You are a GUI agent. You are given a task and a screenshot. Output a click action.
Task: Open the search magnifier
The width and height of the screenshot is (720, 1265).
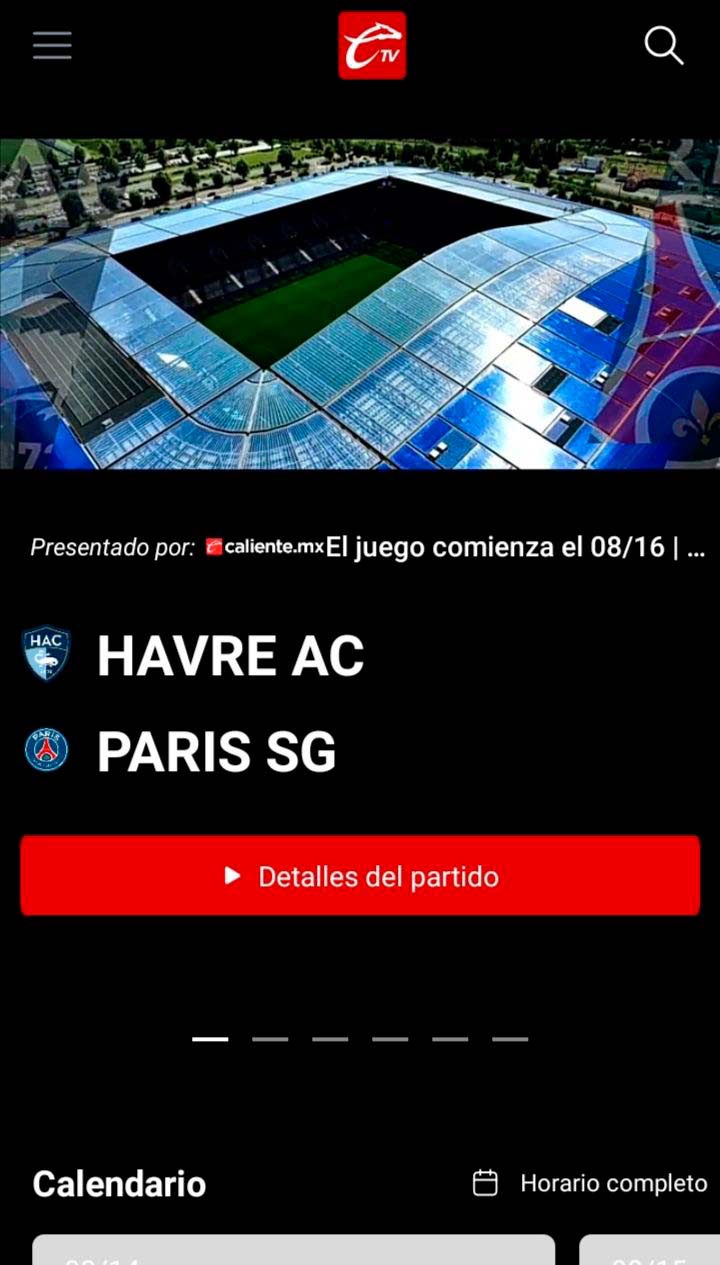pos(663,45)
